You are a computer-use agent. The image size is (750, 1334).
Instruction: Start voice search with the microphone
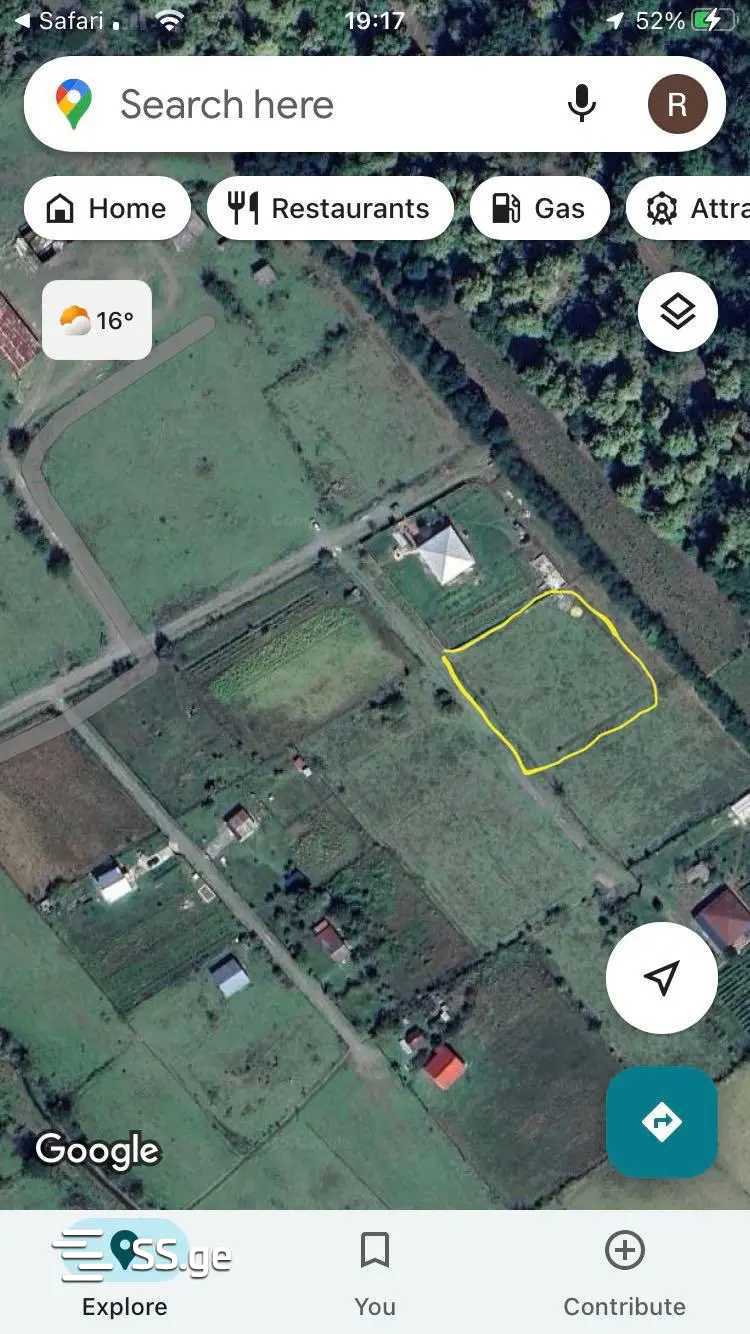[582, 104]
